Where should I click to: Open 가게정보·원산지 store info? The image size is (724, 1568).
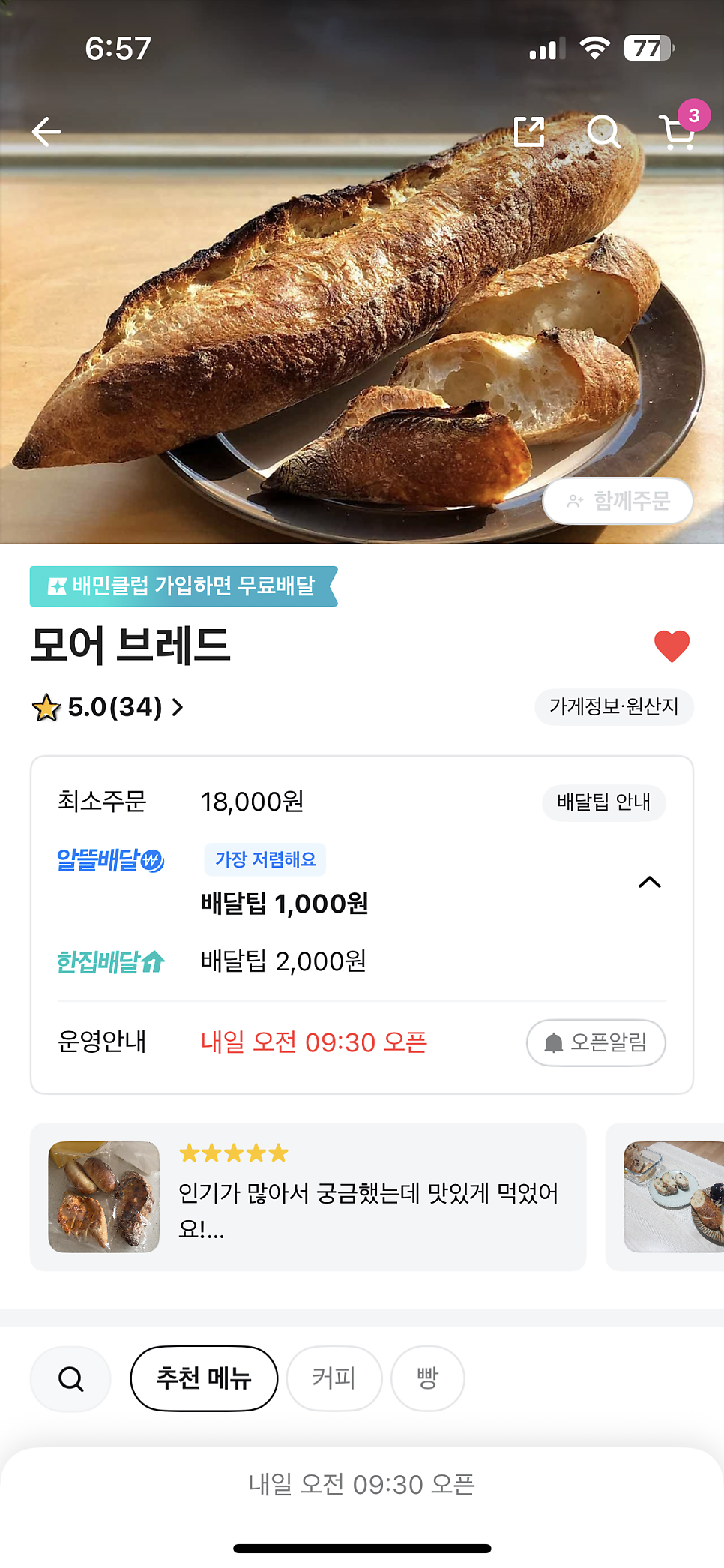click(614, 707)
